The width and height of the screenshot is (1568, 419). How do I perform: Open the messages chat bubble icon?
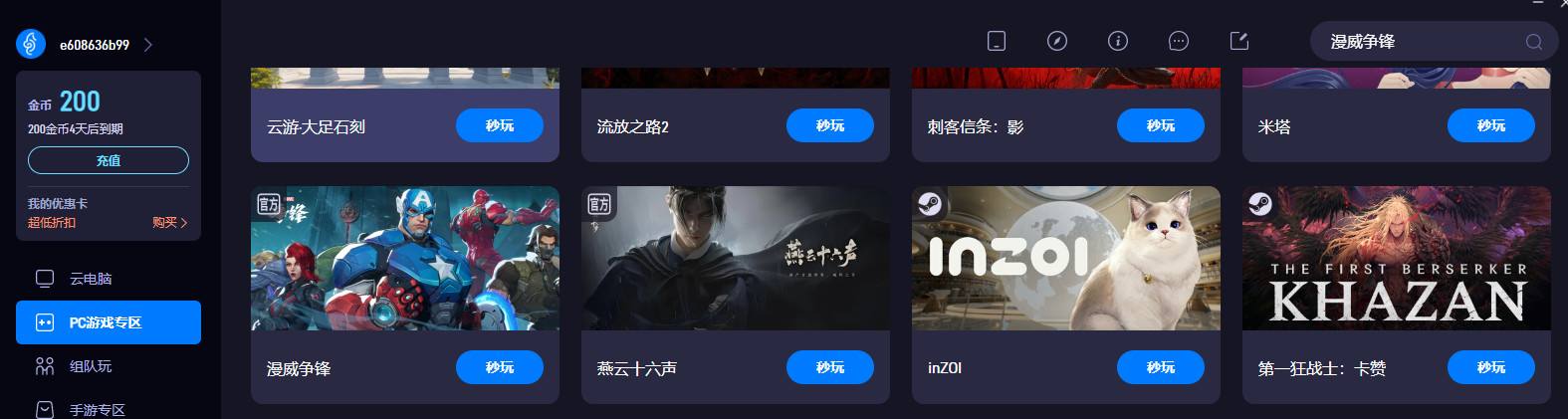point(1179,41)
